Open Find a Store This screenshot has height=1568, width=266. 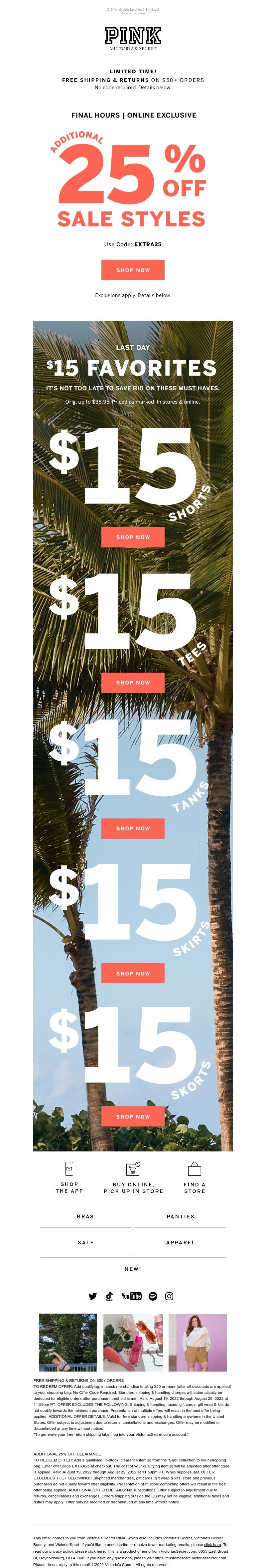(194, 1178)
